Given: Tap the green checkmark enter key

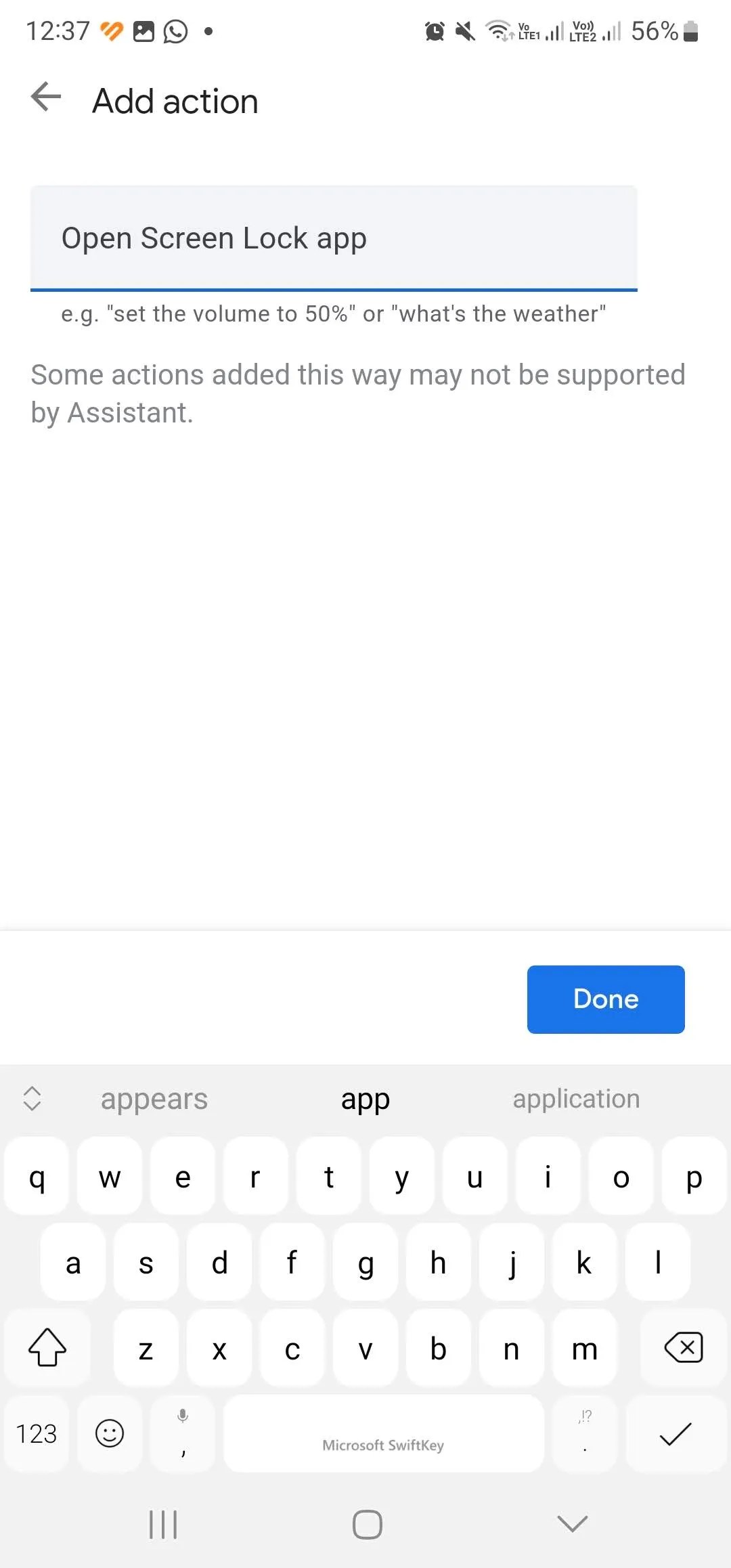Looking at the screenshot, I should pos(675,1433).
